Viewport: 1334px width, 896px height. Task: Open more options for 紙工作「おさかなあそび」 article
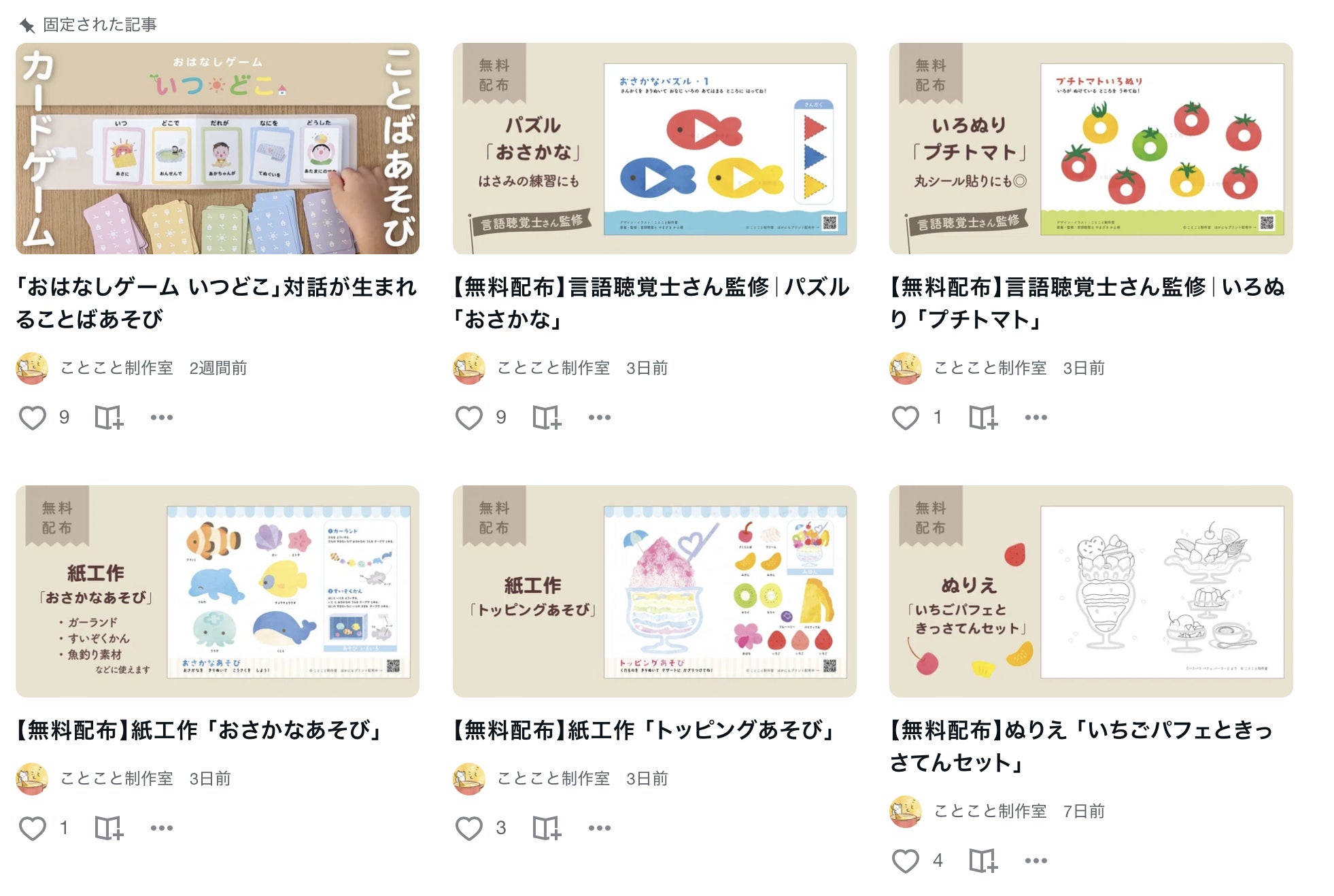pyautogui.click(x=162, y=828)
